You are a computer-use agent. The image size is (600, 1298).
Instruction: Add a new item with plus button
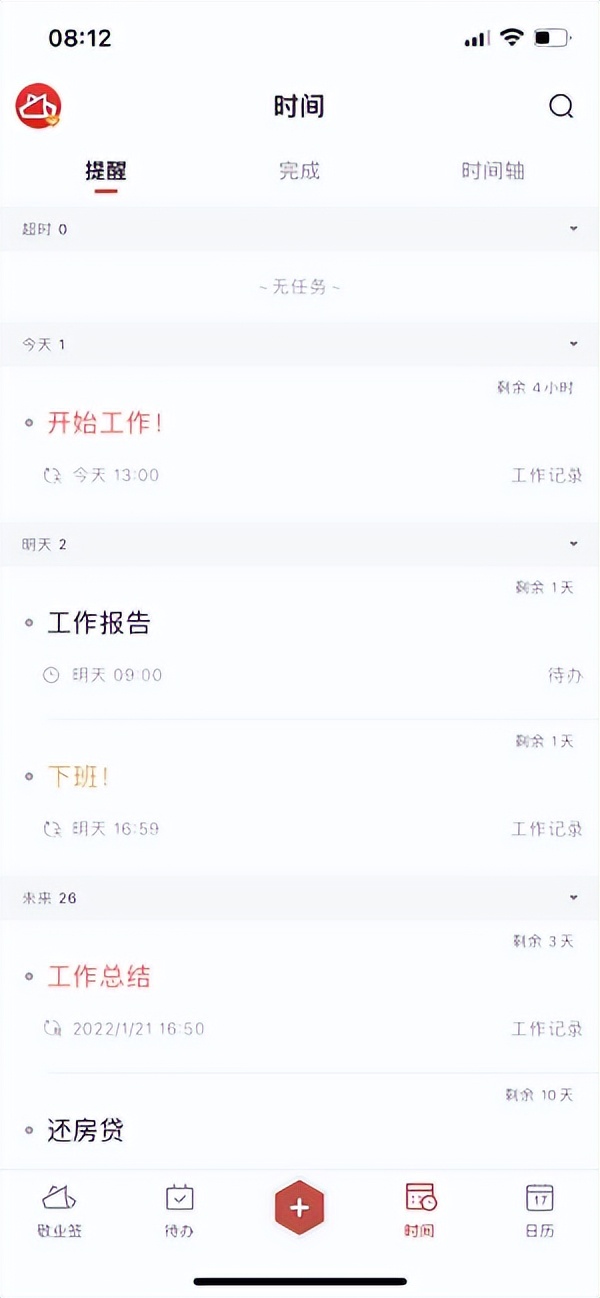point(299,1207)
